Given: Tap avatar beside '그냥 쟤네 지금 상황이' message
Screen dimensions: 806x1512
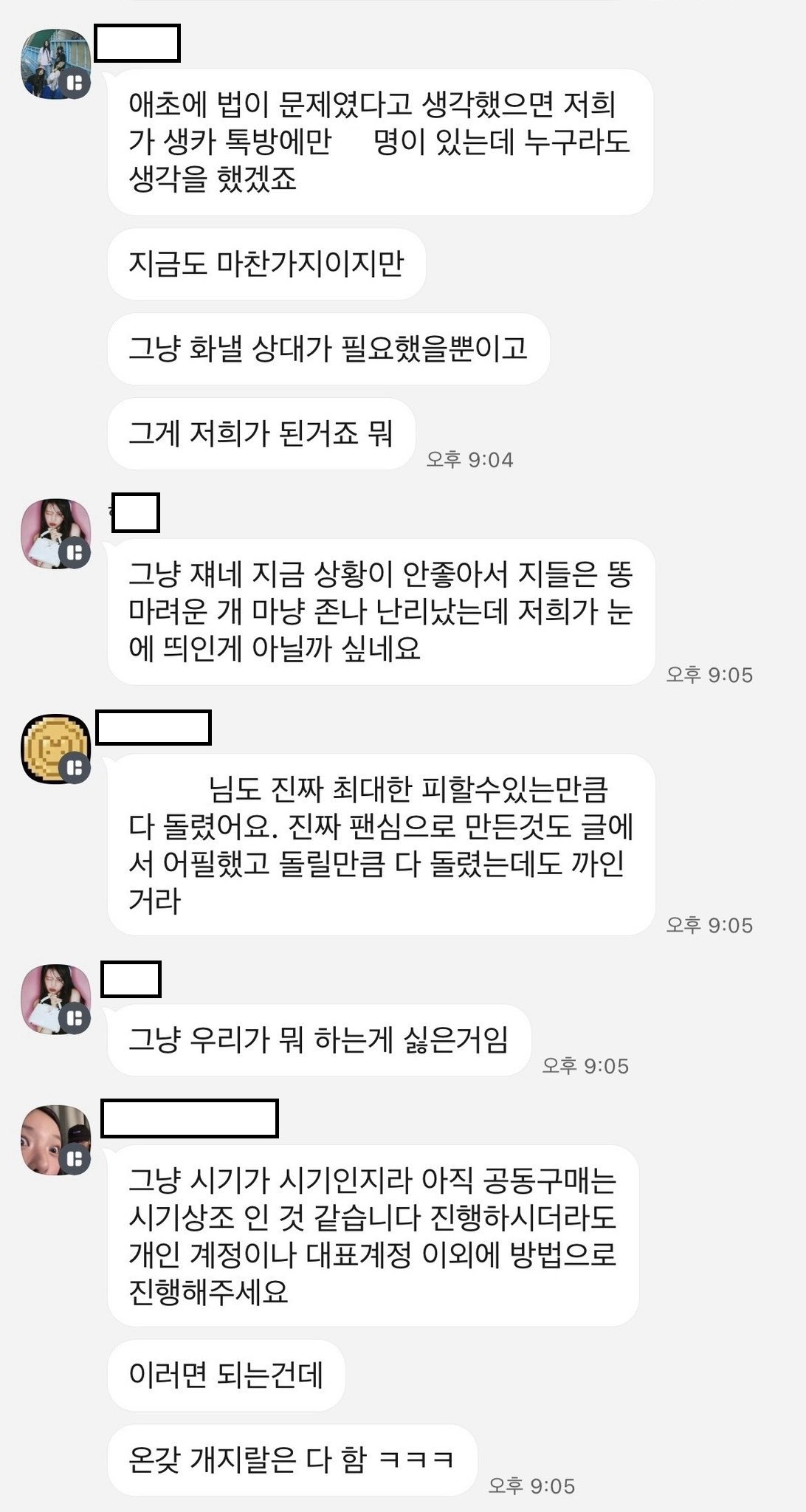Looking at the screenshot, I should (x=55, y=534).
